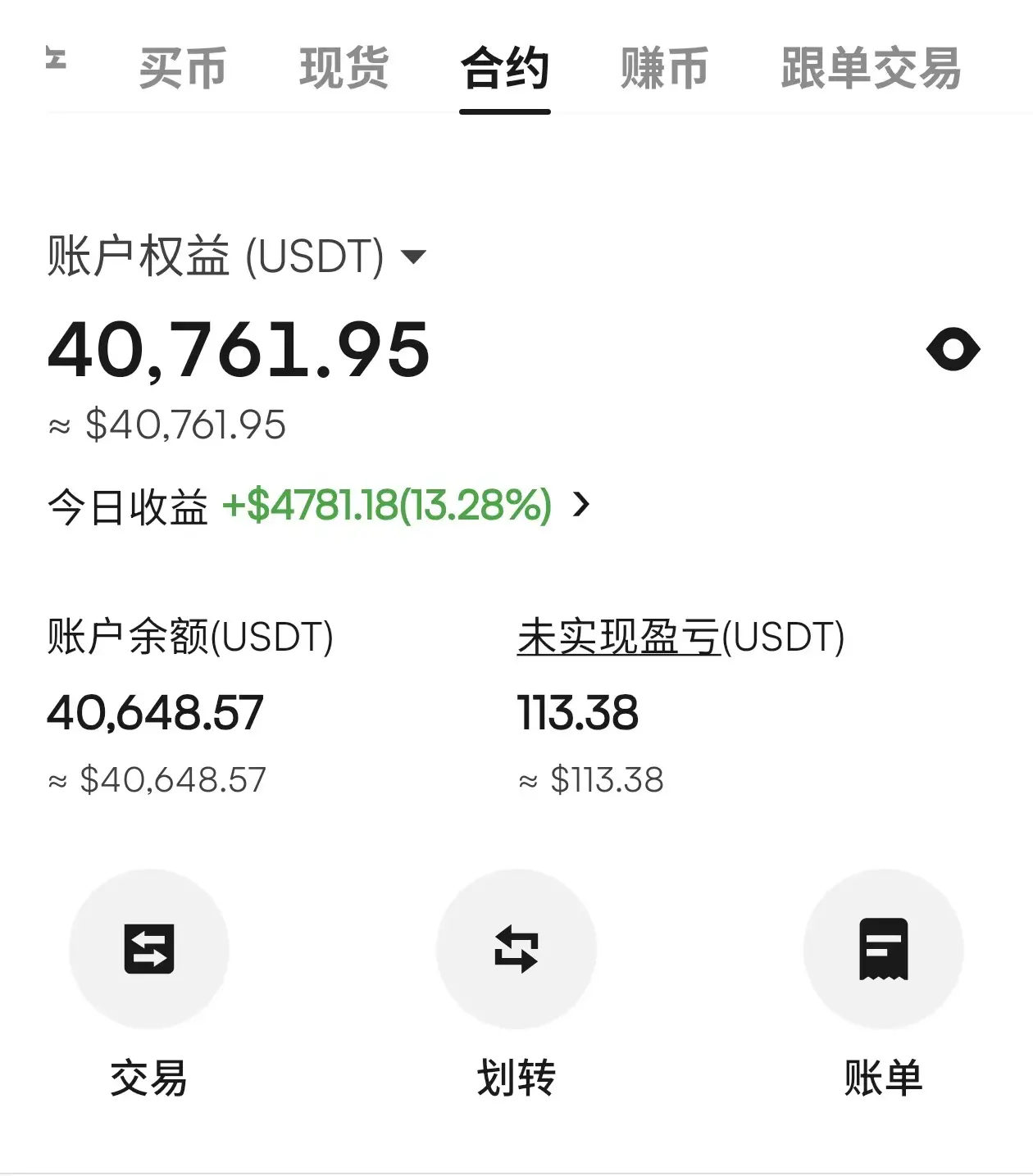Open the 赚币 tab
This screenshot has width=1033, height=1176.
pyautogui.click(x=664, y=68)
